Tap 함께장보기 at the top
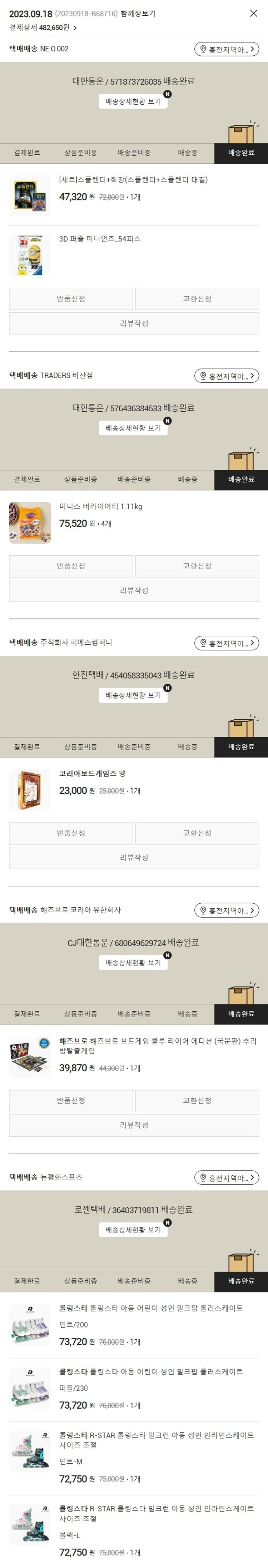Image resolution: width=268 pixels, height=1568 pixels. [x=138, y=13]
